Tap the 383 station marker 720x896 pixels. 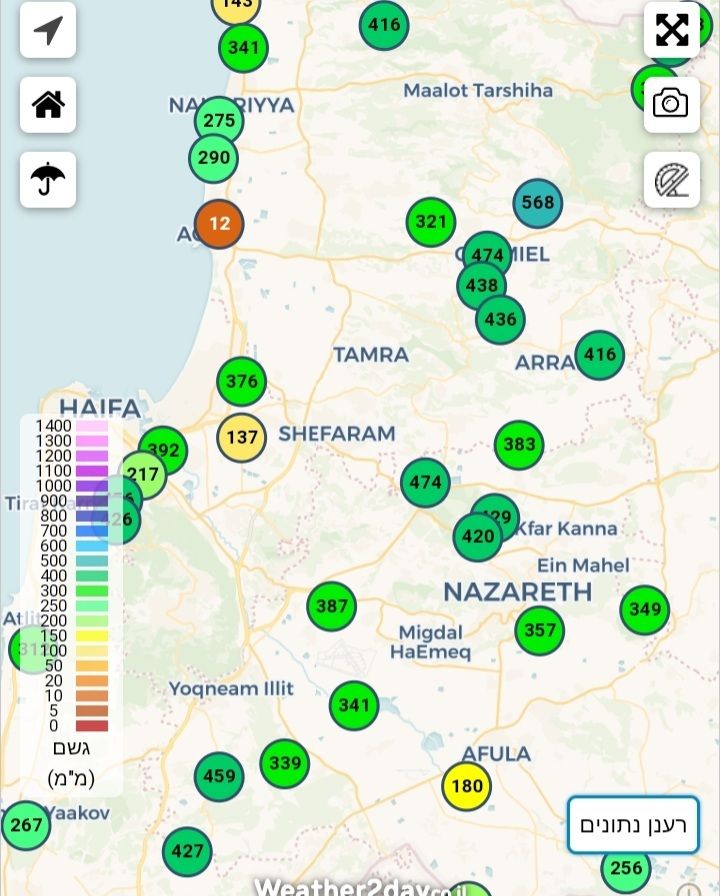tap(519, 445)
